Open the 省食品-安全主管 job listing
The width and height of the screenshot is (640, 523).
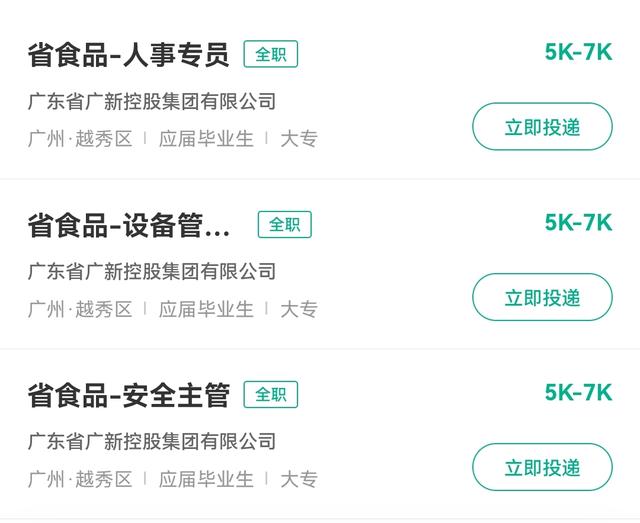[128, 395]
